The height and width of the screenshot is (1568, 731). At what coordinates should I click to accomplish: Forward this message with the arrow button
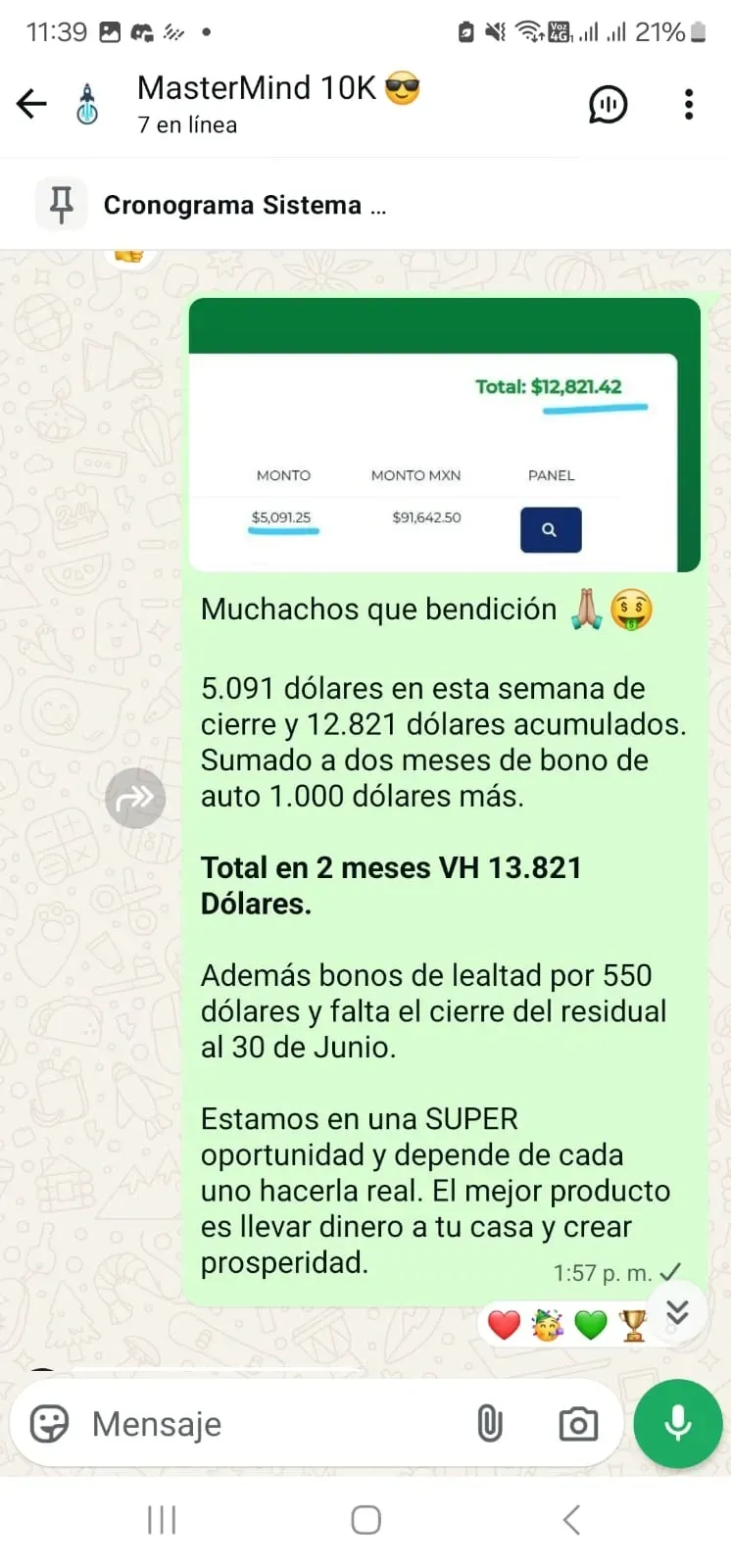pos(135,799)
